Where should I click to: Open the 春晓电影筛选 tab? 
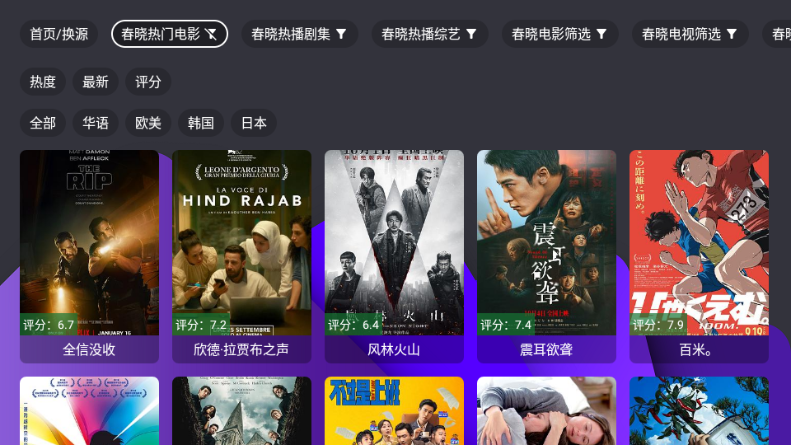[x=559, y=34]
